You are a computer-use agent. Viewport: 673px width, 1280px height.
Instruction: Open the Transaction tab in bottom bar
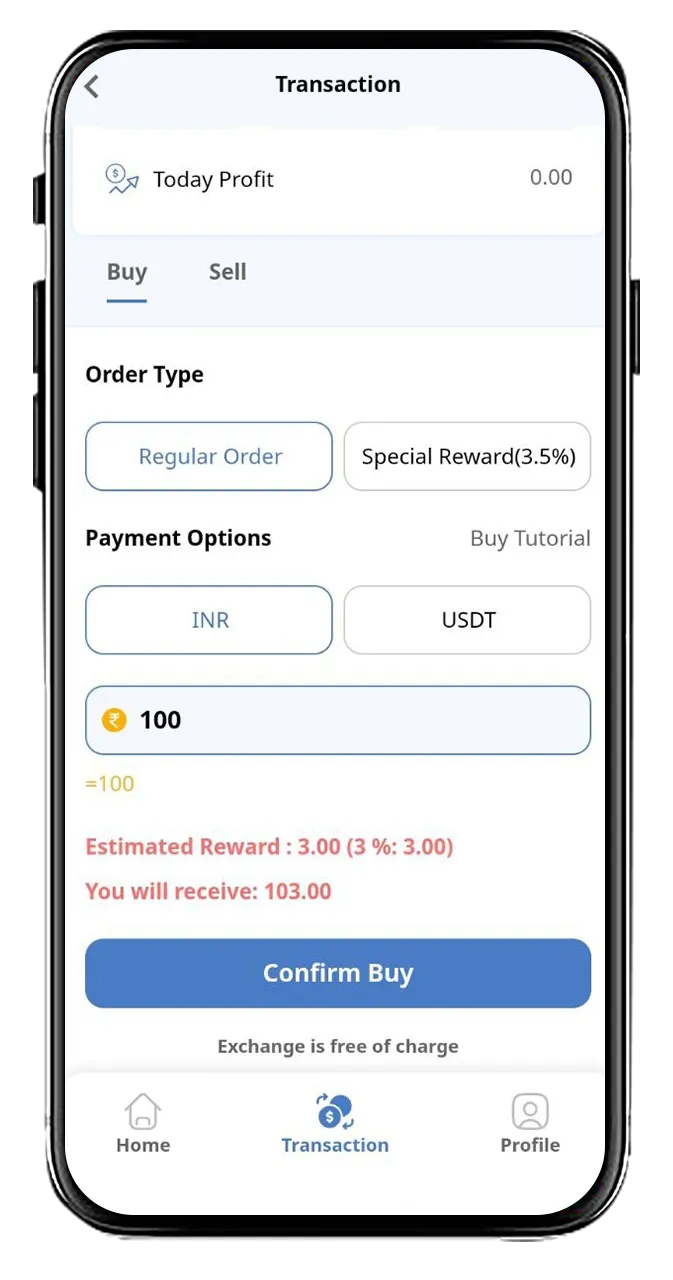[x=335, y=1124]
